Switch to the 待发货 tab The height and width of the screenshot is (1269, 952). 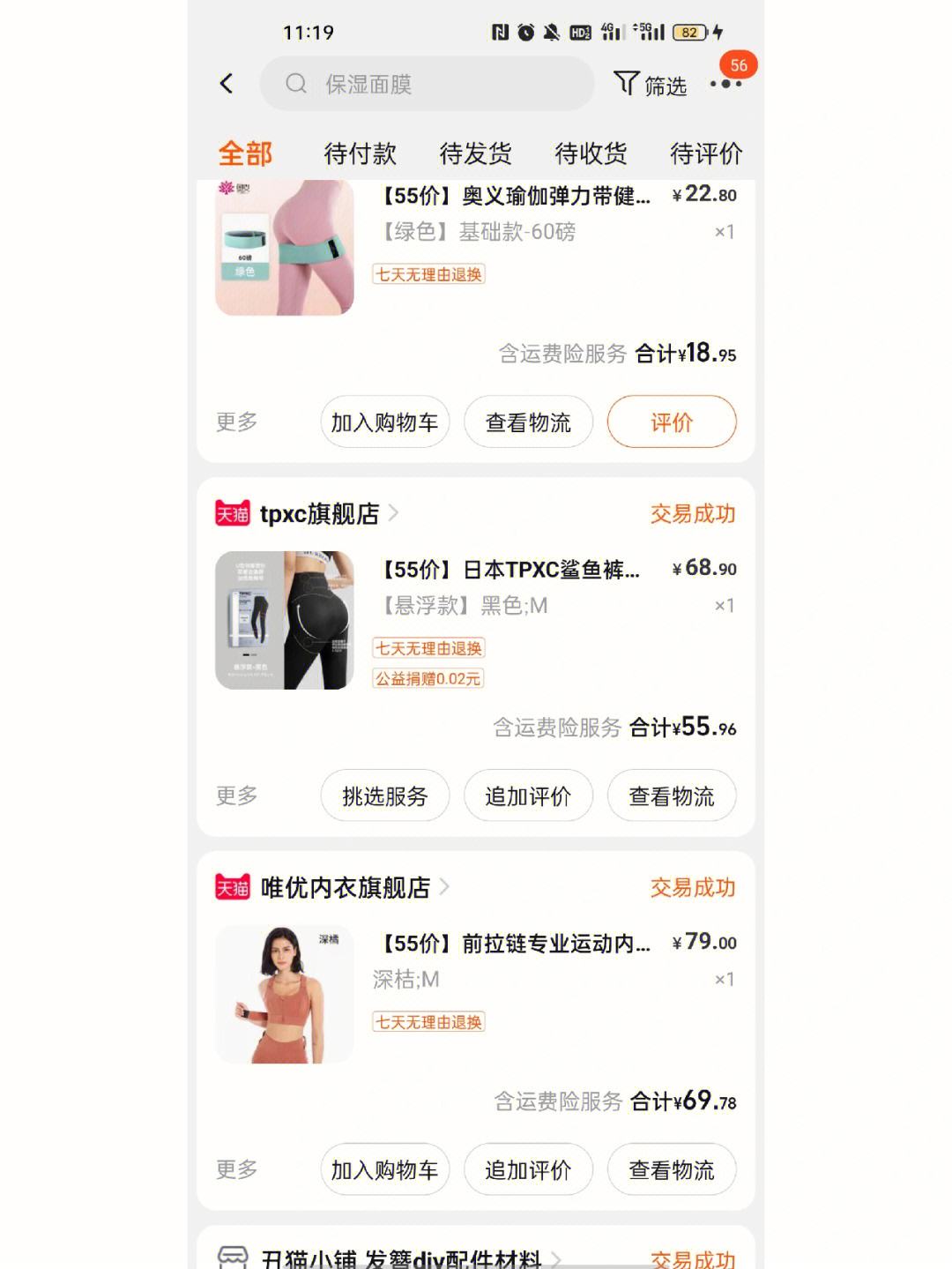click(x=475, y=153)
